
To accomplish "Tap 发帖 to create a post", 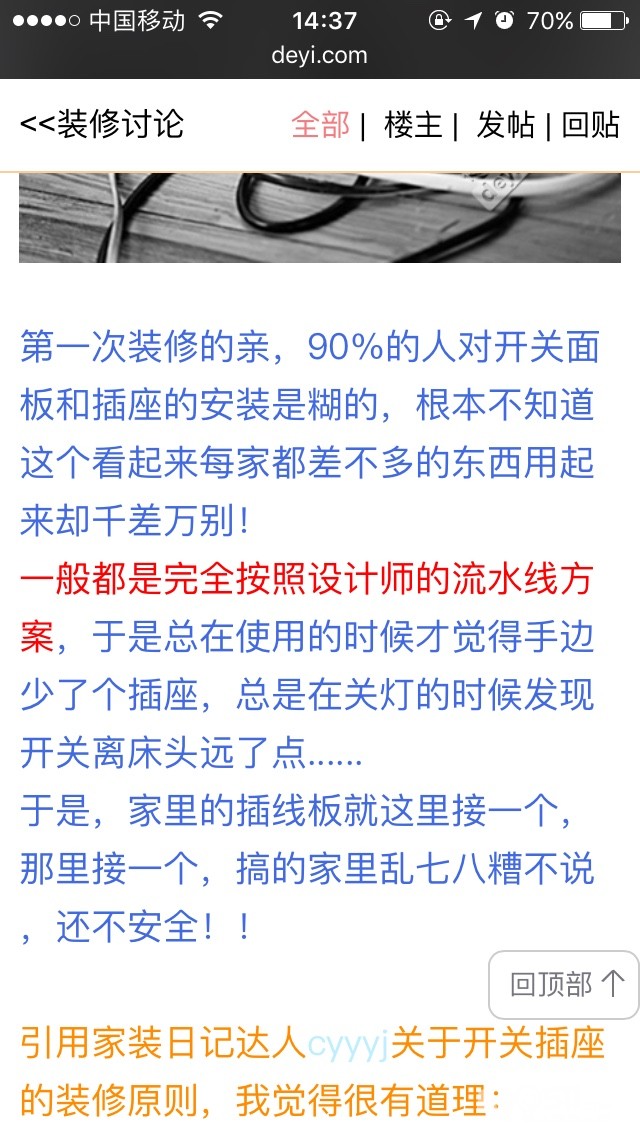I will click(x=505, y=125).
